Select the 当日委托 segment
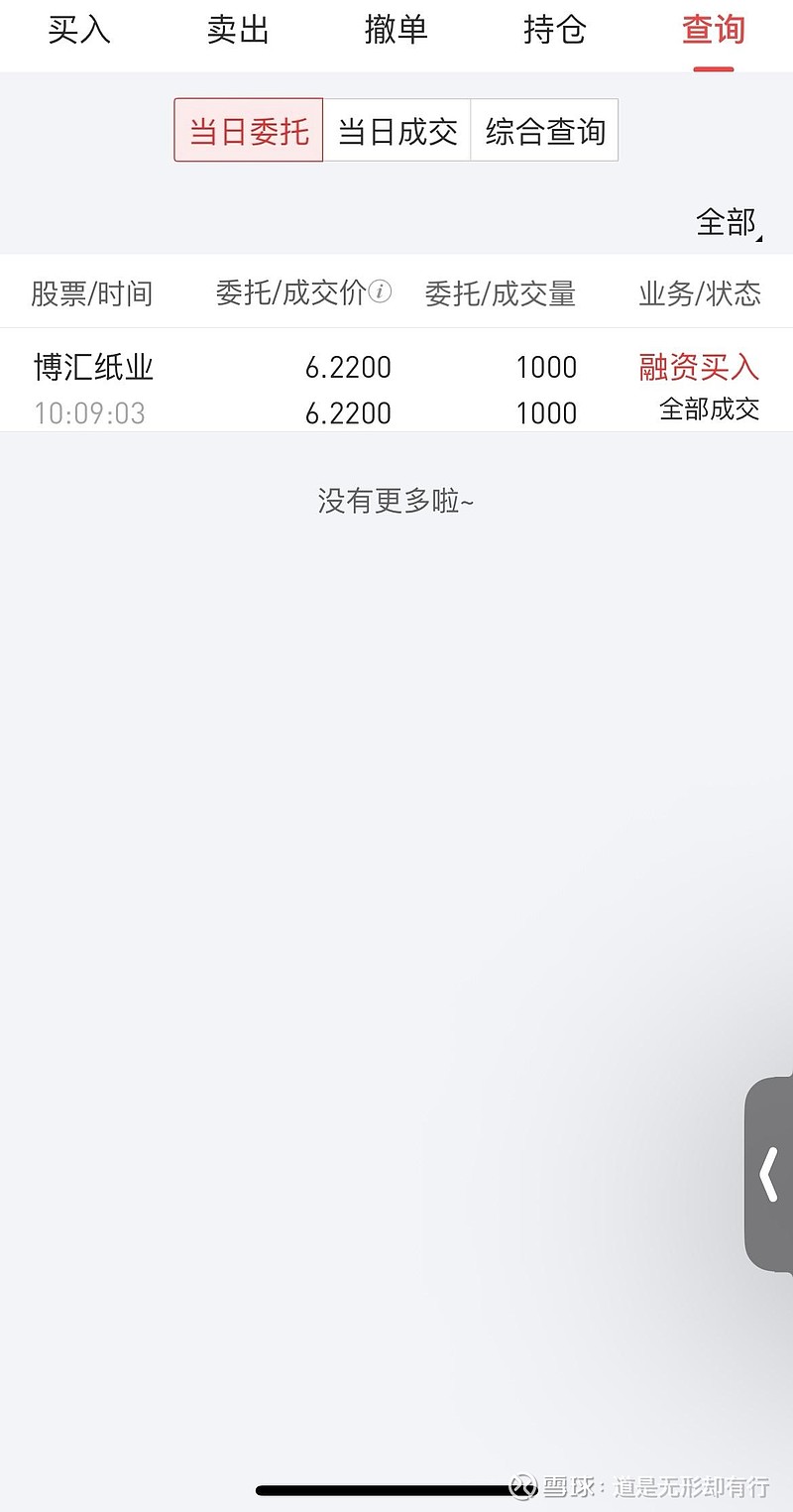Image resolution: width=793 pixels, height=1512 pixels. point(249,131)
